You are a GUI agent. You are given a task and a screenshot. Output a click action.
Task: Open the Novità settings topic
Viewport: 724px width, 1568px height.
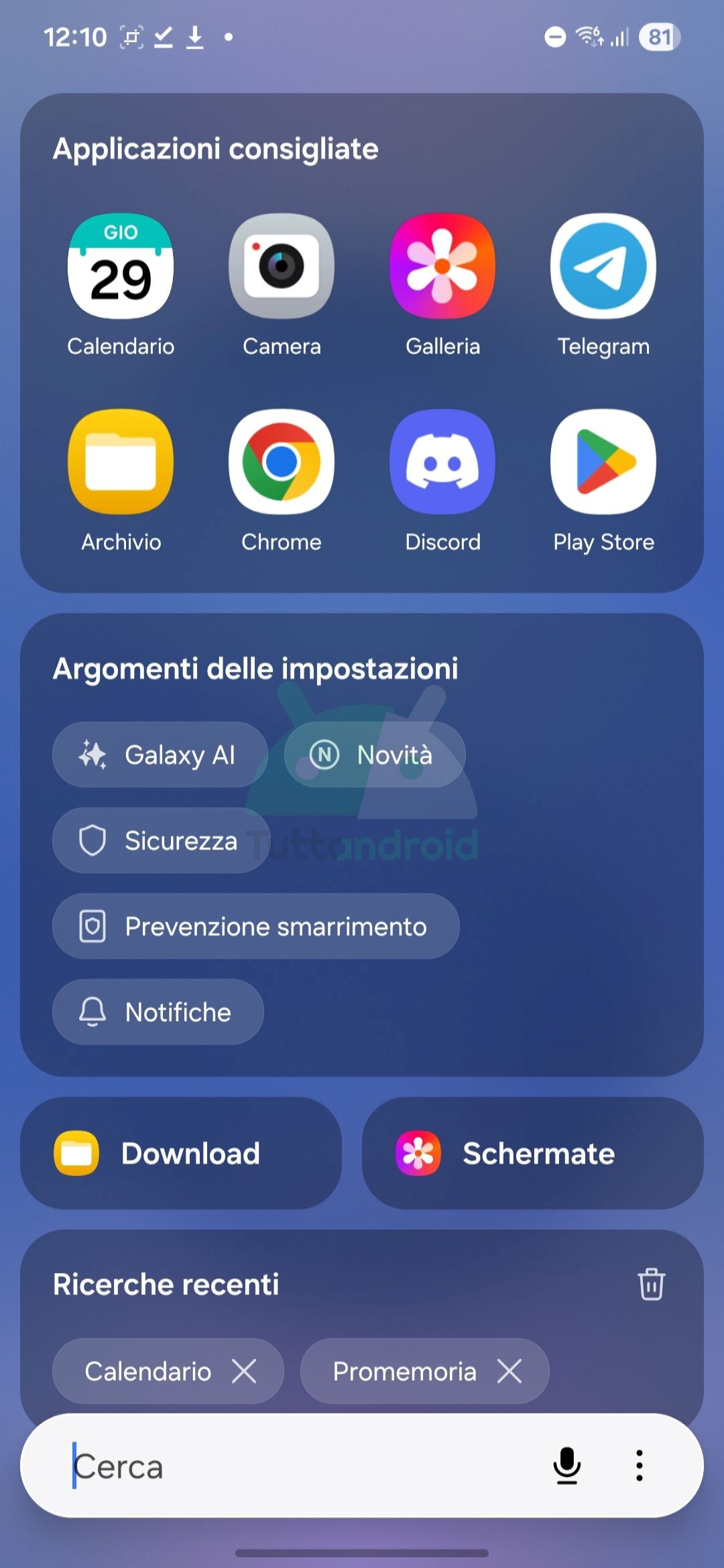click(x=375, y=755)
